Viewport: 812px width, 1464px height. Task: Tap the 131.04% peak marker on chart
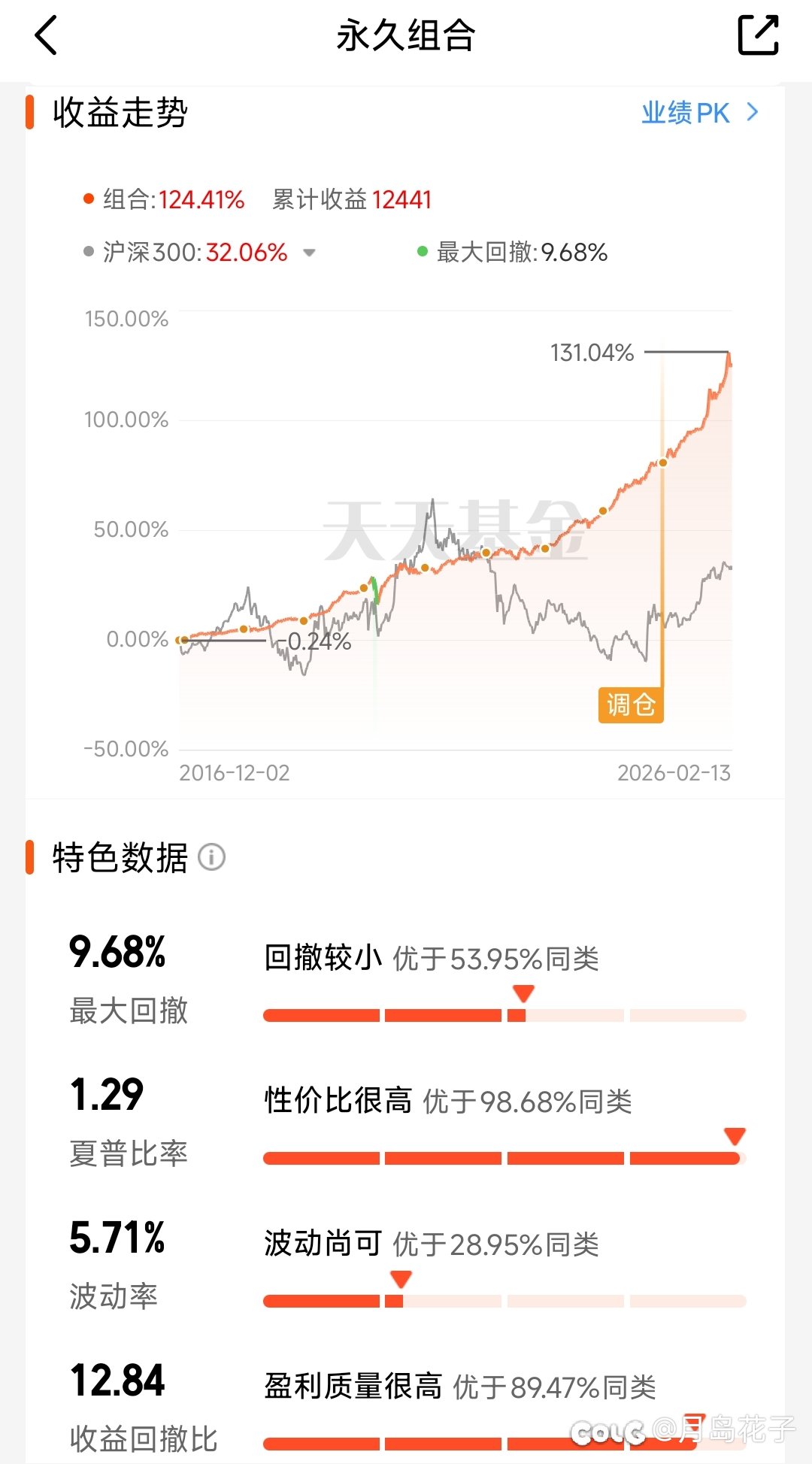[x=594, y=352]
